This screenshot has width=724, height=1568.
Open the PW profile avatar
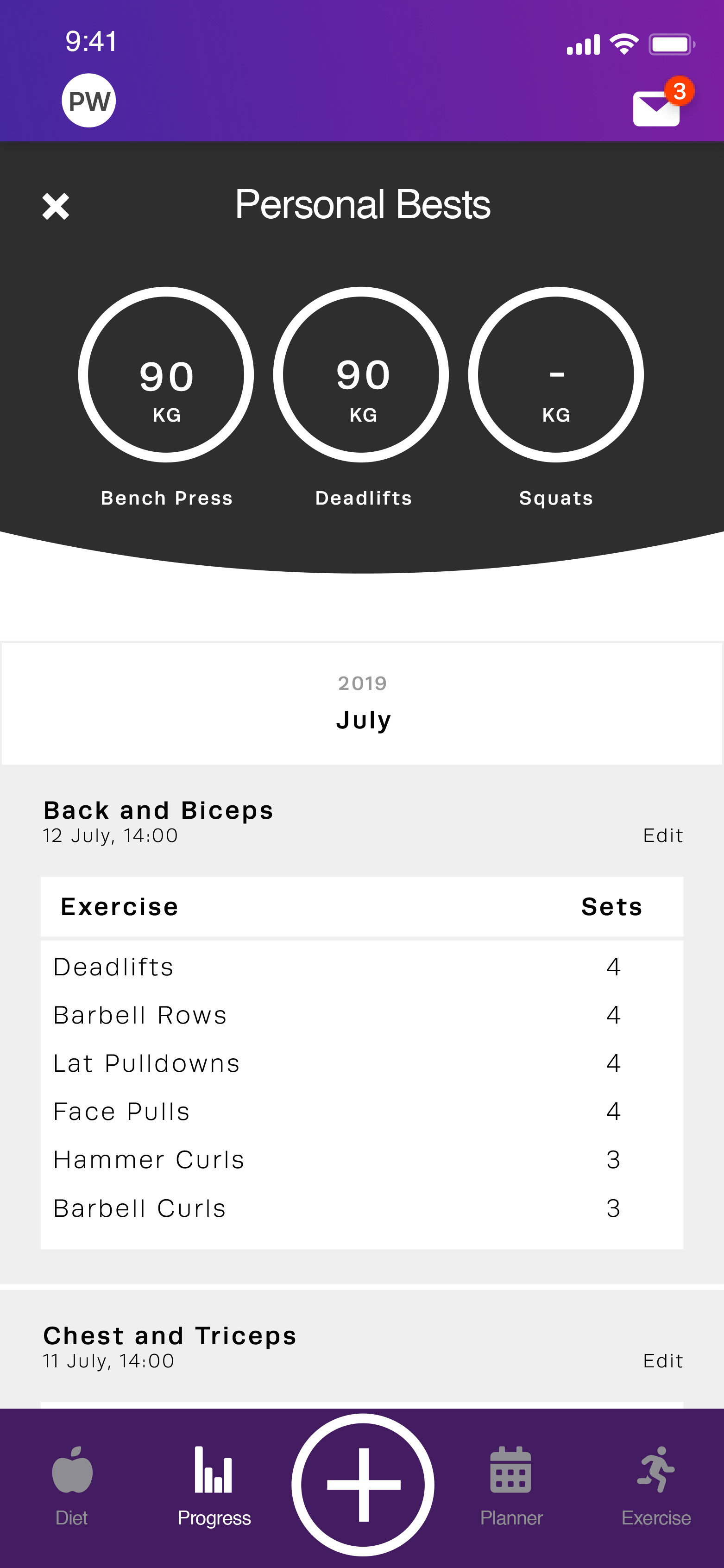(x=89, y=101)
